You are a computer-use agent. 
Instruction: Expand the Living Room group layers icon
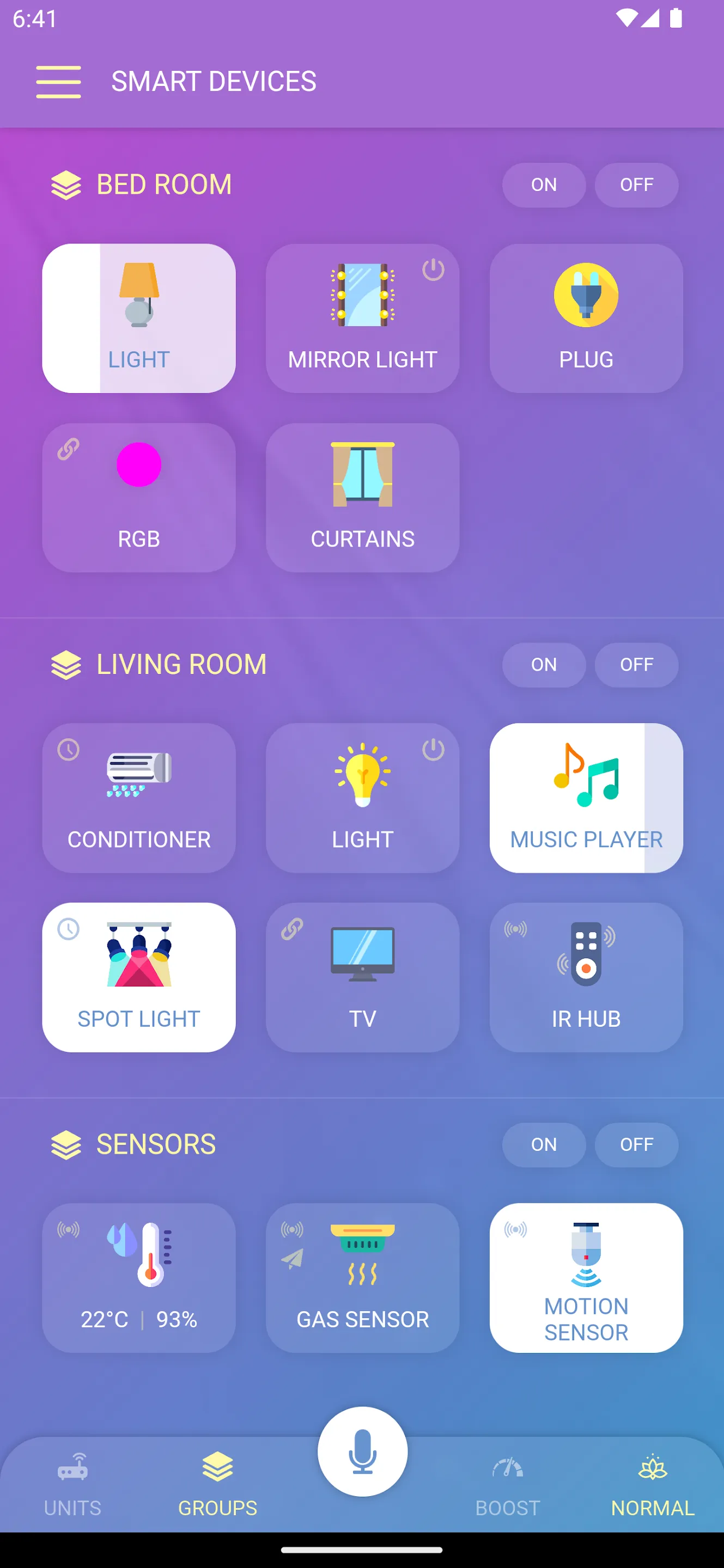tap(66, 664)
